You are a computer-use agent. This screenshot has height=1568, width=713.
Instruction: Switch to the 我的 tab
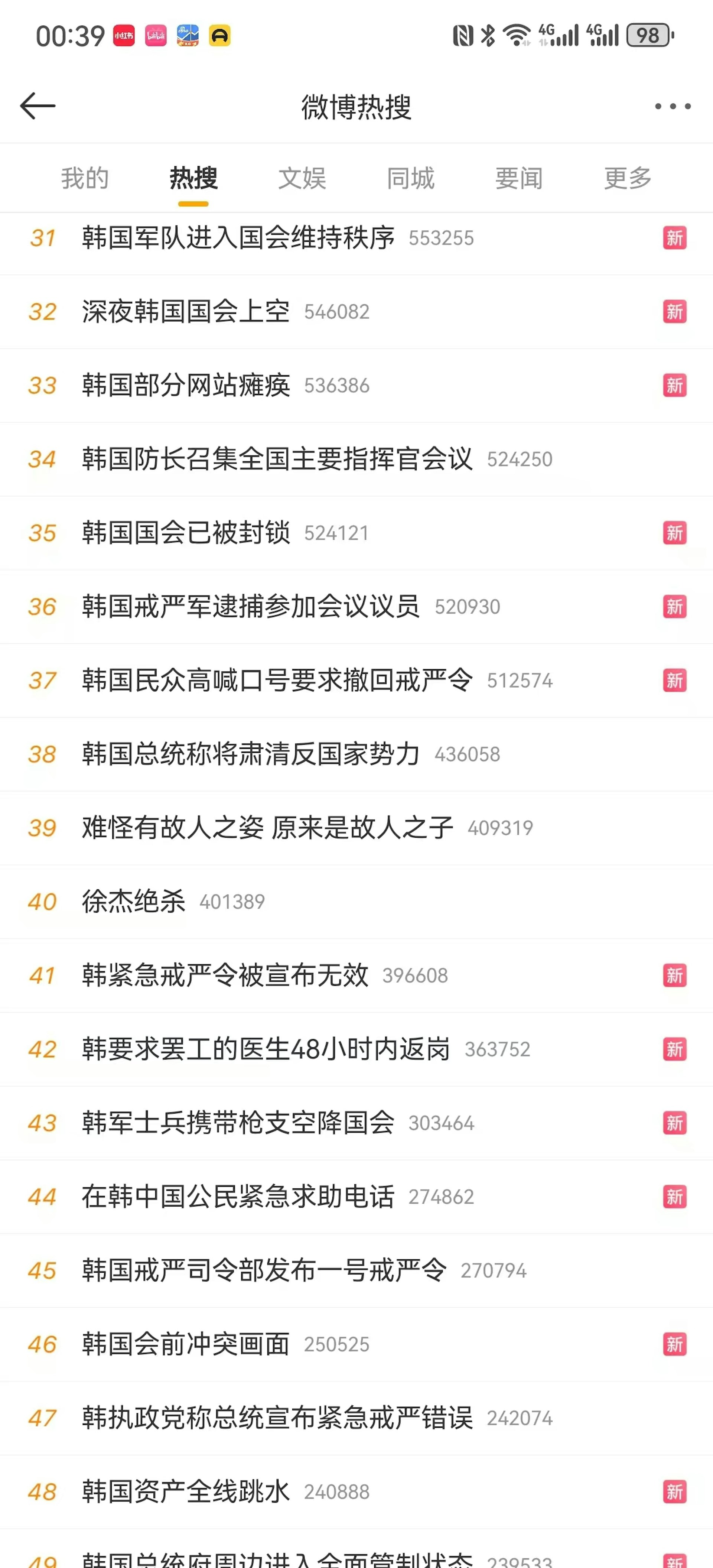85,178
